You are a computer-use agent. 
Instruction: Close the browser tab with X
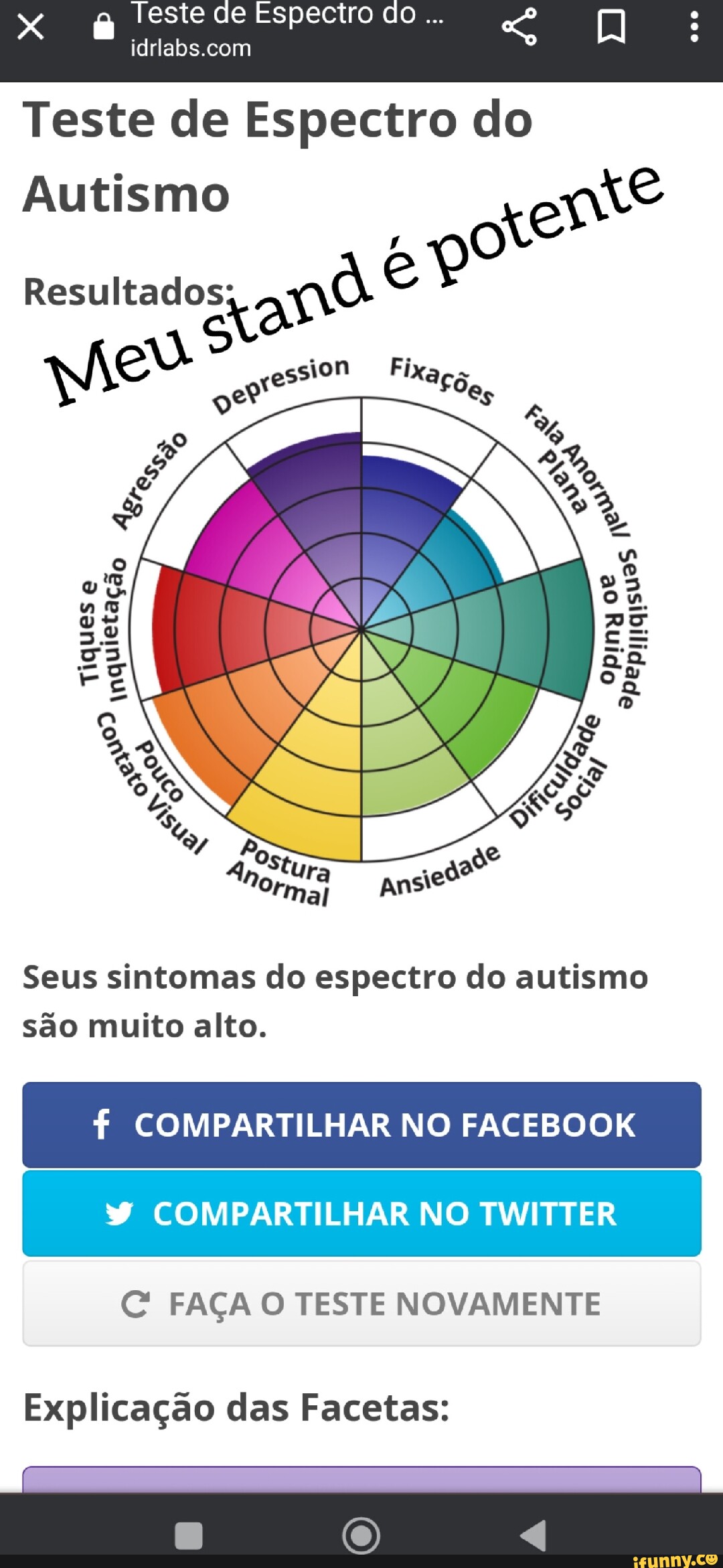point(31,27)
